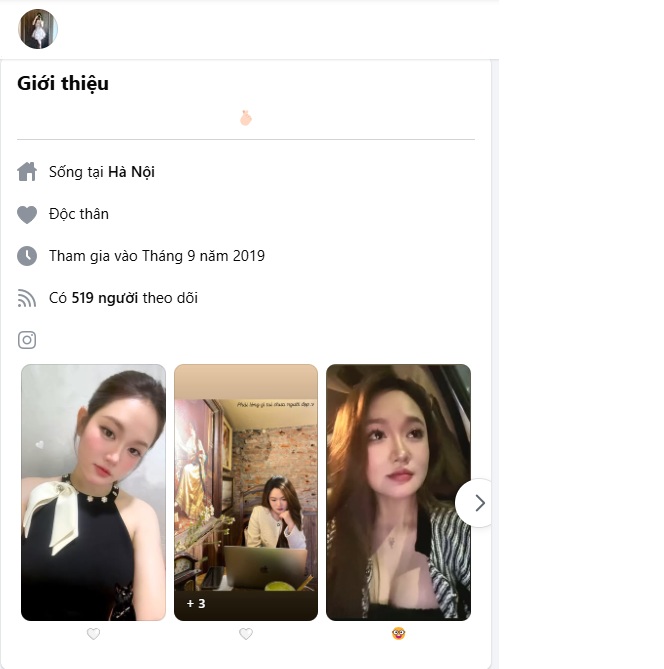This screenshot has height=669, width=664.
Task: Open the Hà Nội location link
Action: pyautogui.click(x=131, y=172)
